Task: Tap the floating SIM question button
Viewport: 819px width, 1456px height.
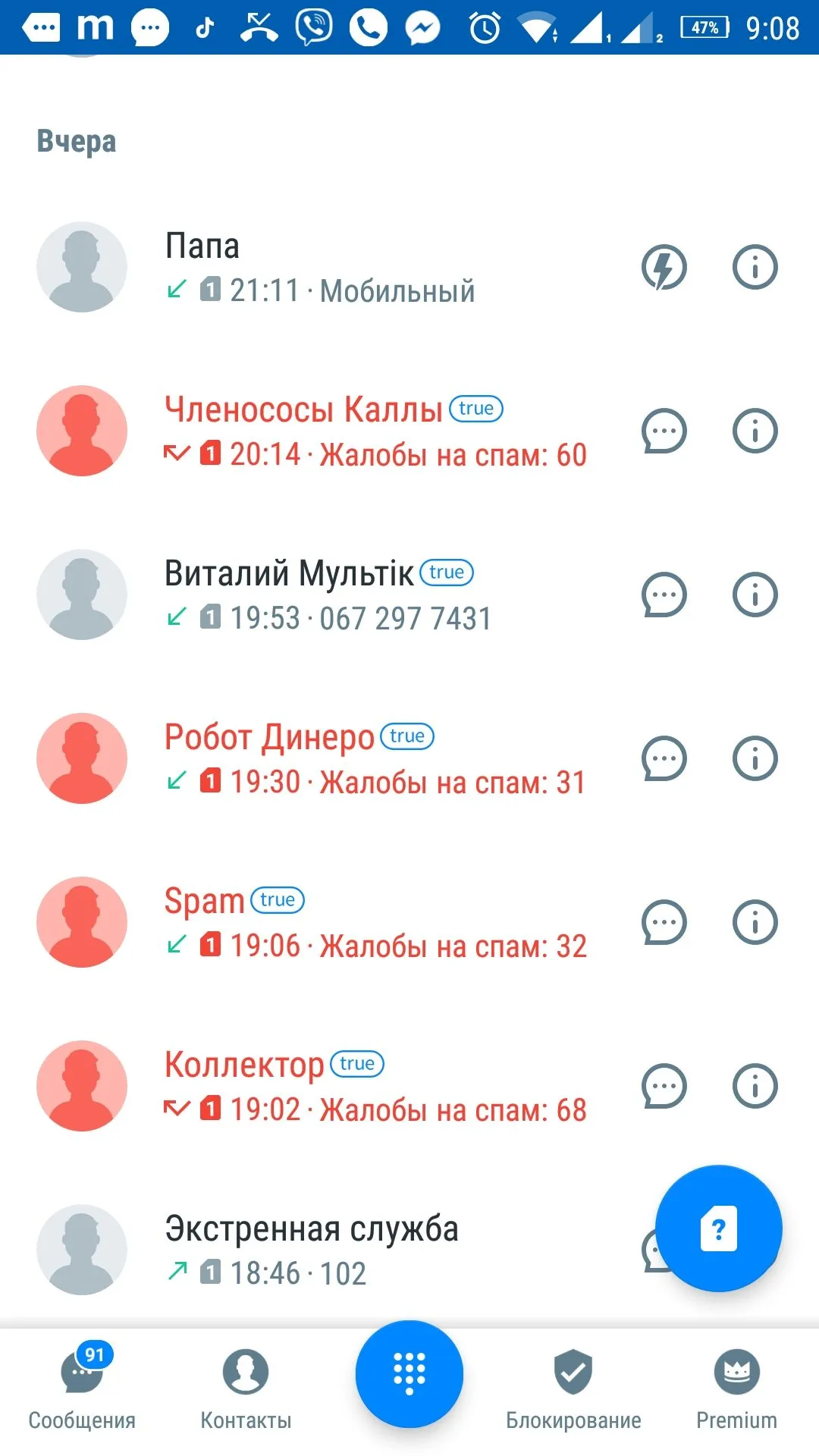Action: click(718, 1228)
